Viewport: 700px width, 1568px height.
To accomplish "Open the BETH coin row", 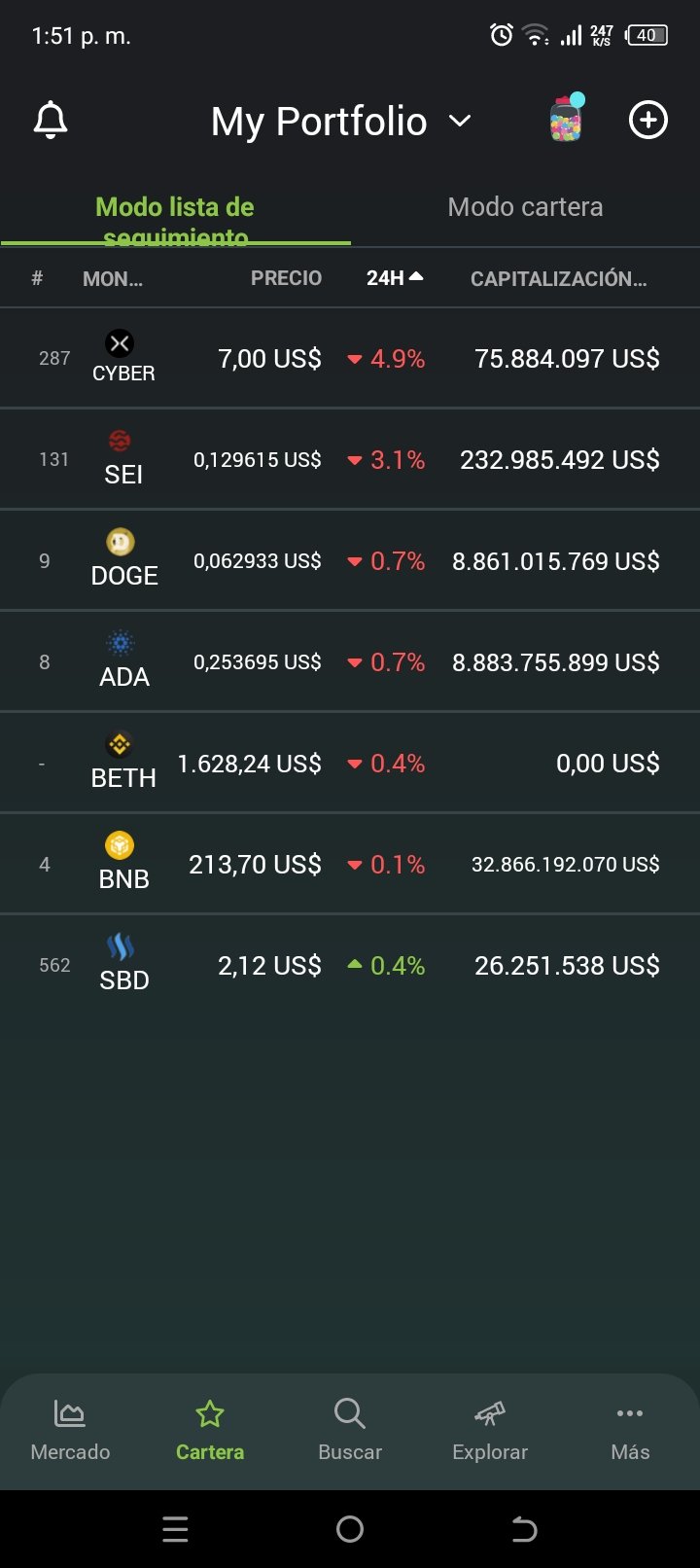I will pos(350,763).
